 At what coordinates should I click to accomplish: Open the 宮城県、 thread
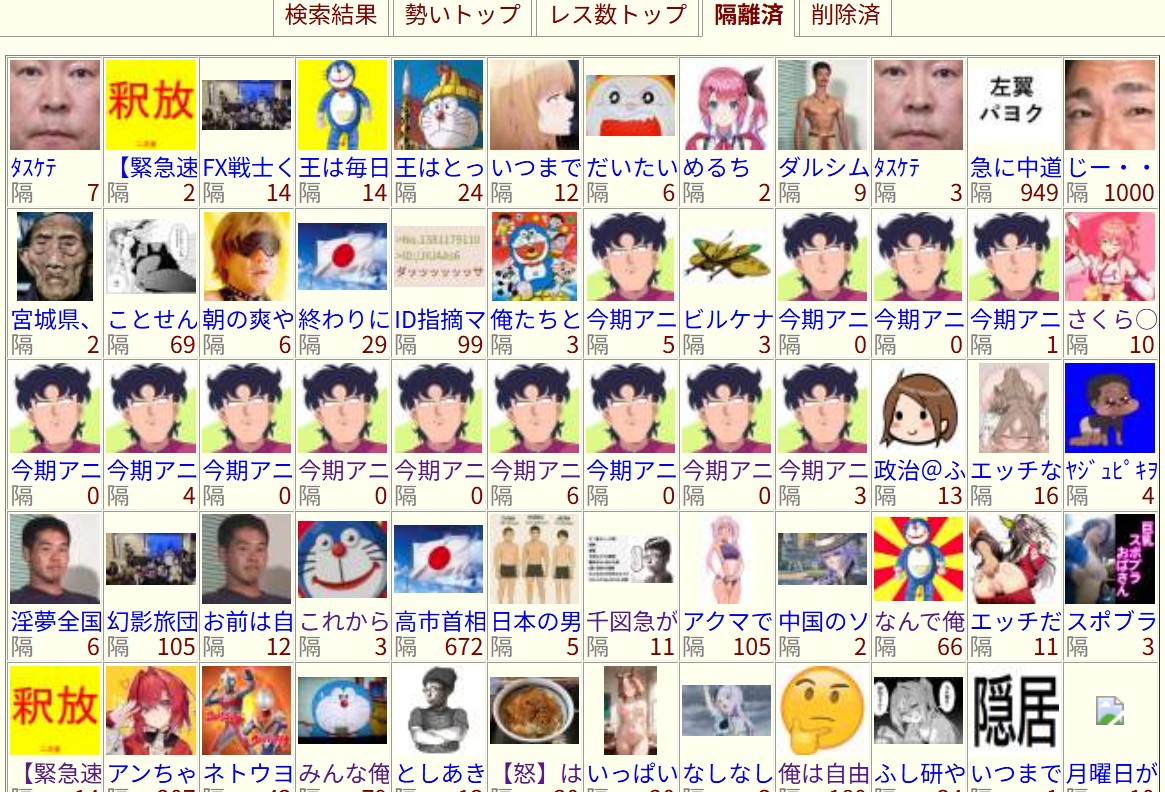(x=54, y=320)
